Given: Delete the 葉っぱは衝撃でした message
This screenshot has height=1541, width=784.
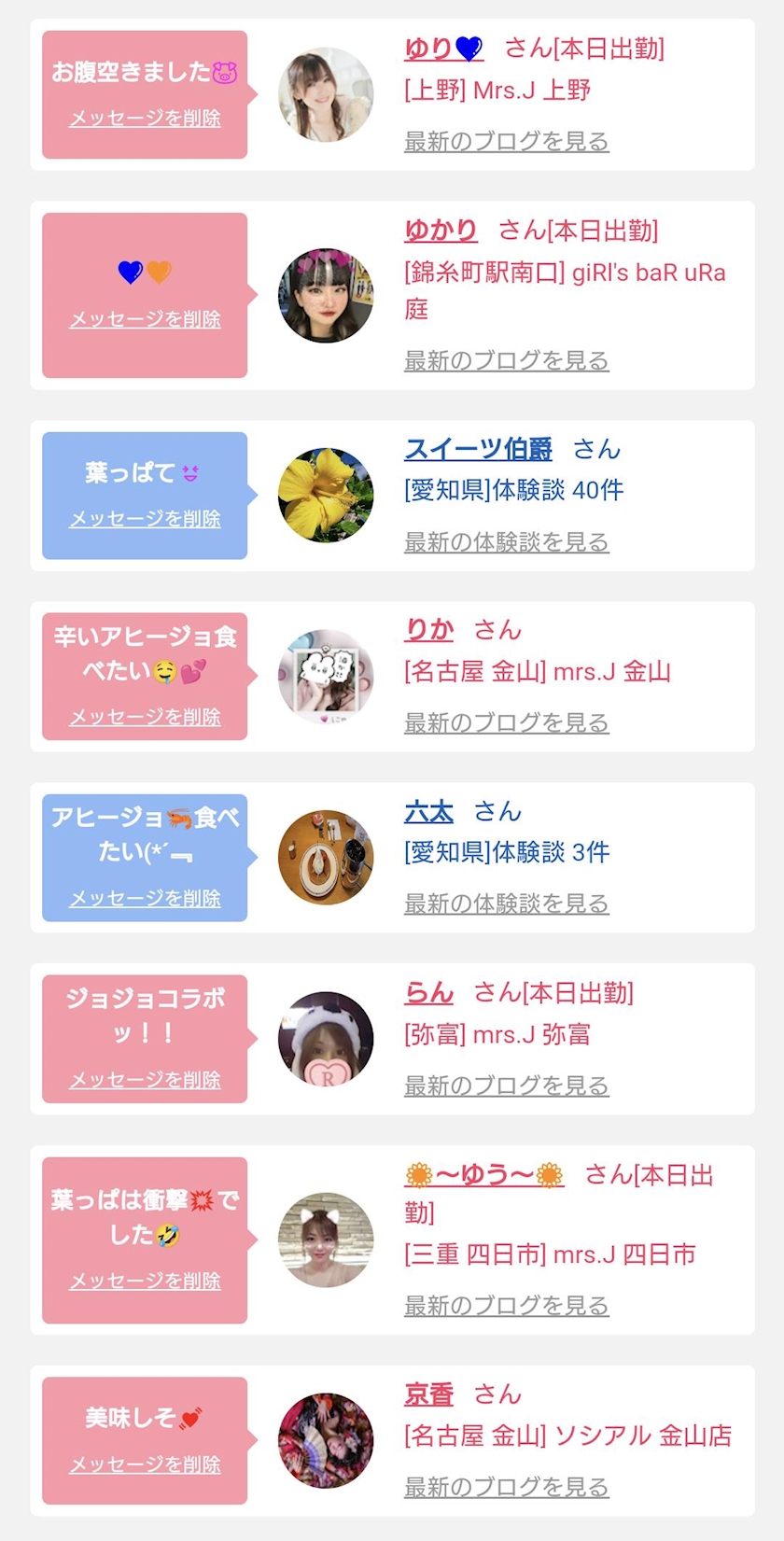Looking at the screenshot, I should tap(145, 1281).
